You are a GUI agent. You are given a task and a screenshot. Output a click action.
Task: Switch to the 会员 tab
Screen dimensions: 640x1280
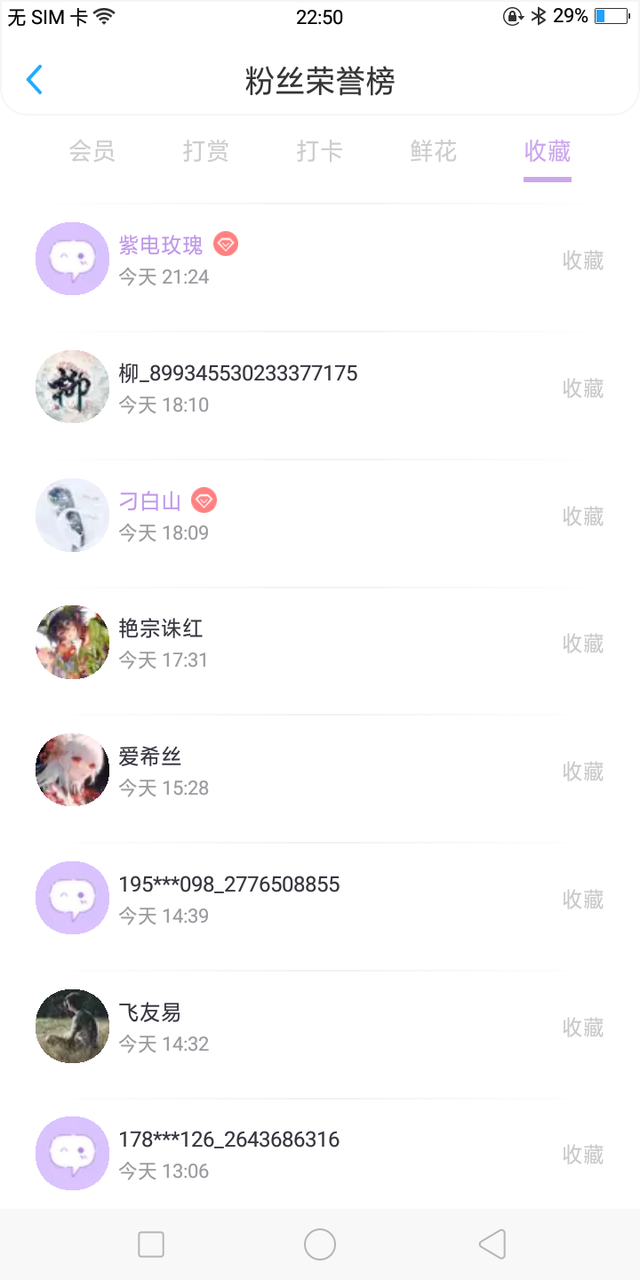point(92,151)
